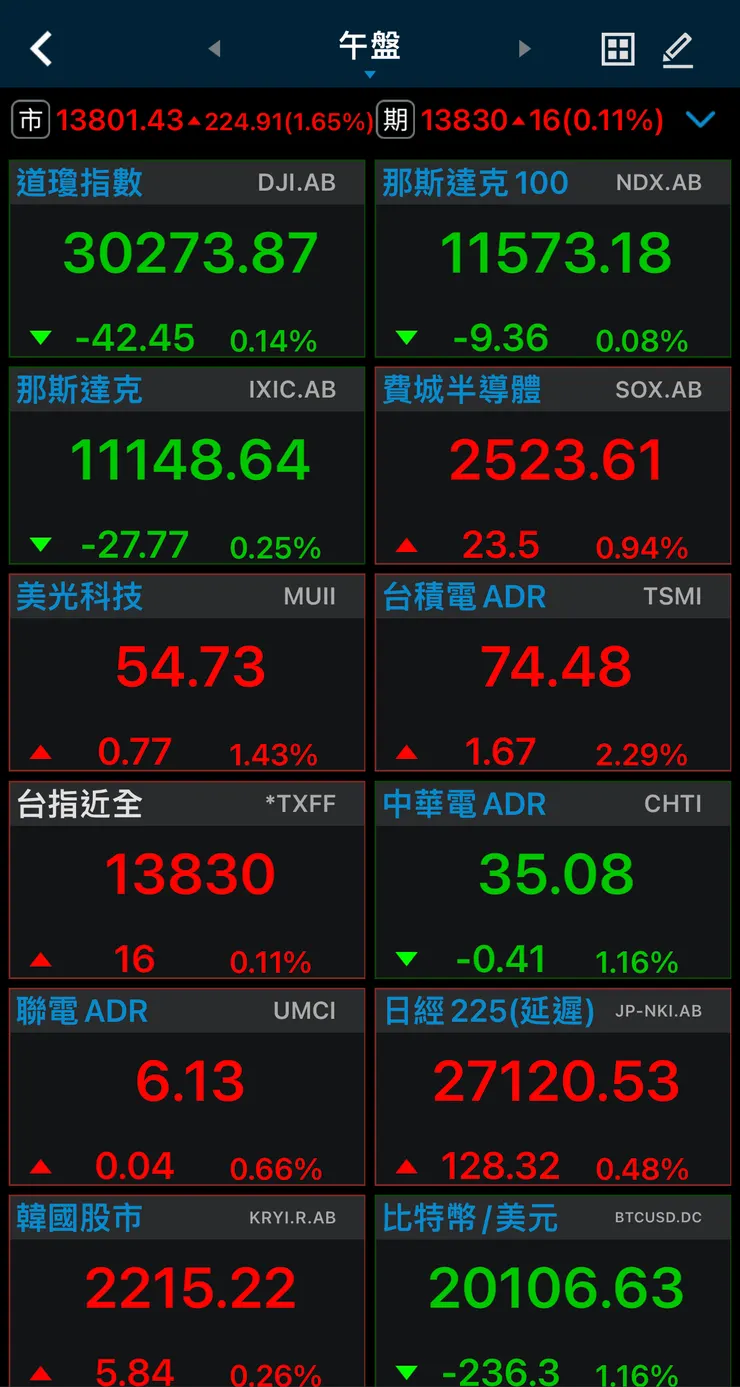
Task: Tap the 市 badge showing market index
Action: (x=29, y=120)
